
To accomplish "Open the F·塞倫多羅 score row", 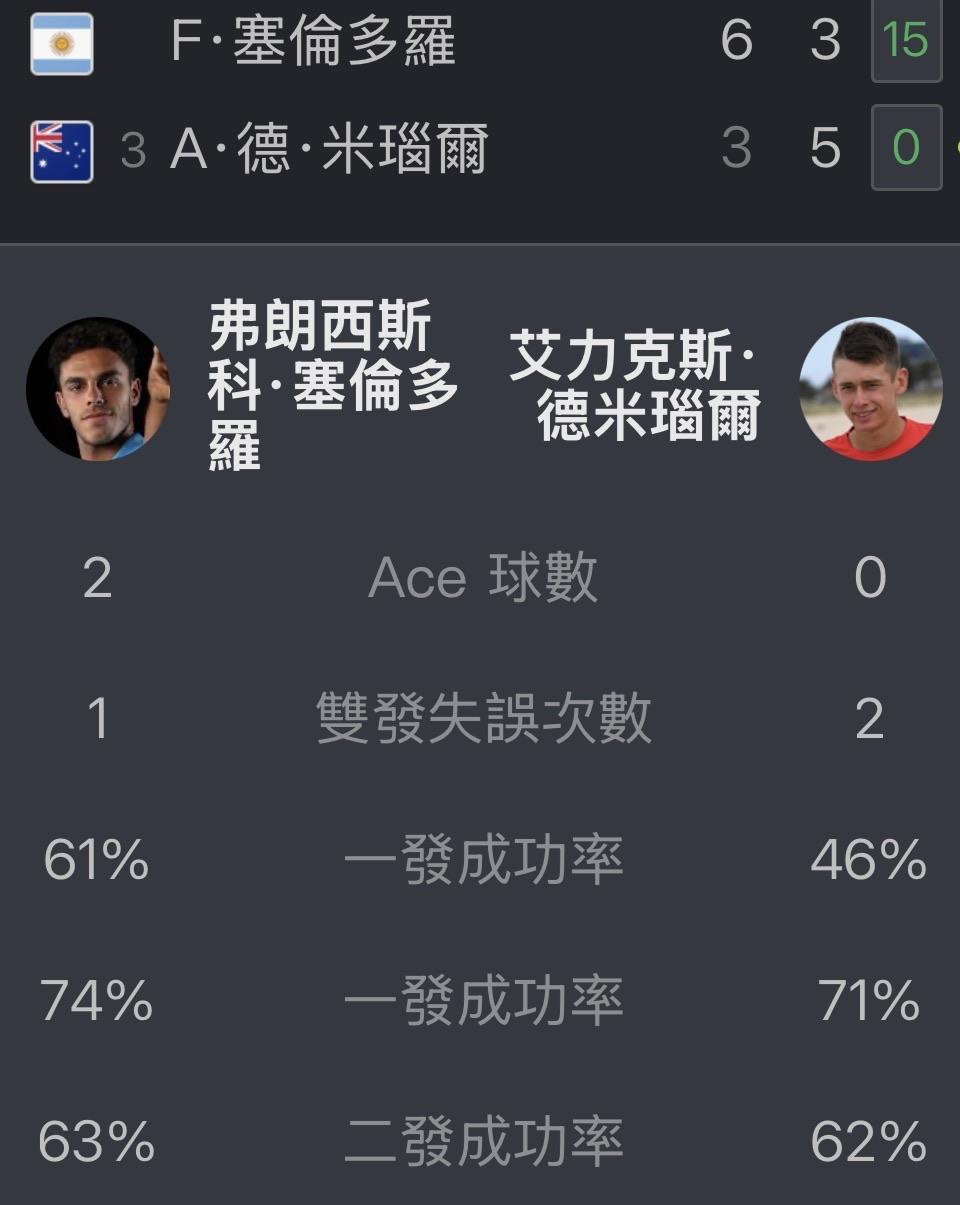I will (480, 42).
